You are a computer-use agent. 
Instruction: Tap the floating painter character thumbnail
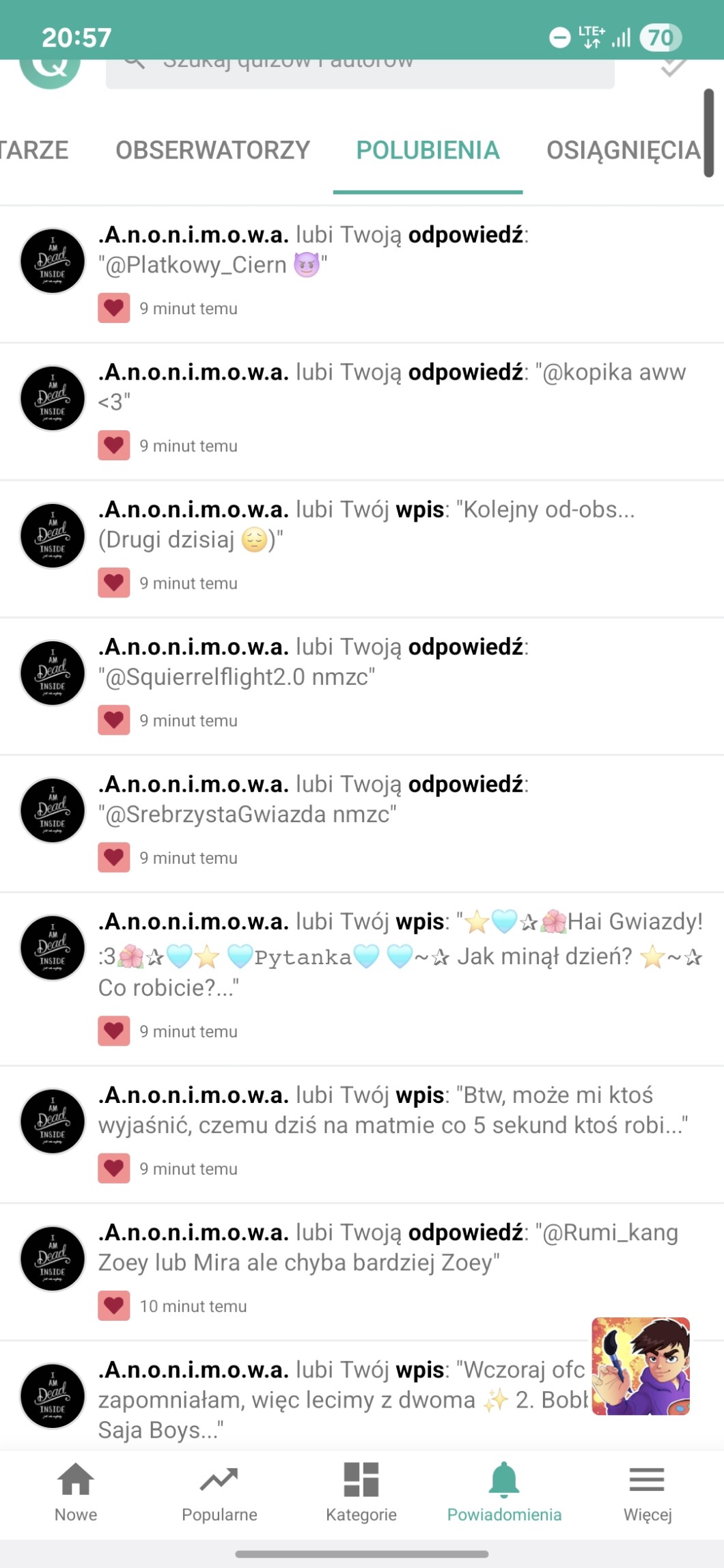click(x=641, y=1366)
